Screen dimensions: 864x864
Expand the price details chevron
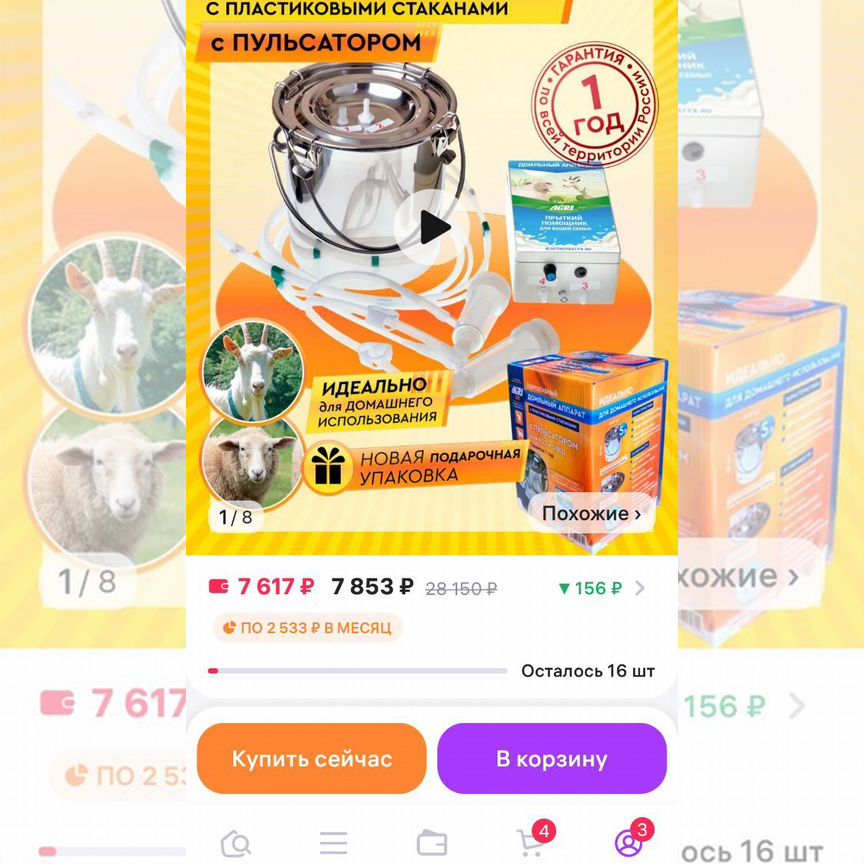[x=640, y=588]
